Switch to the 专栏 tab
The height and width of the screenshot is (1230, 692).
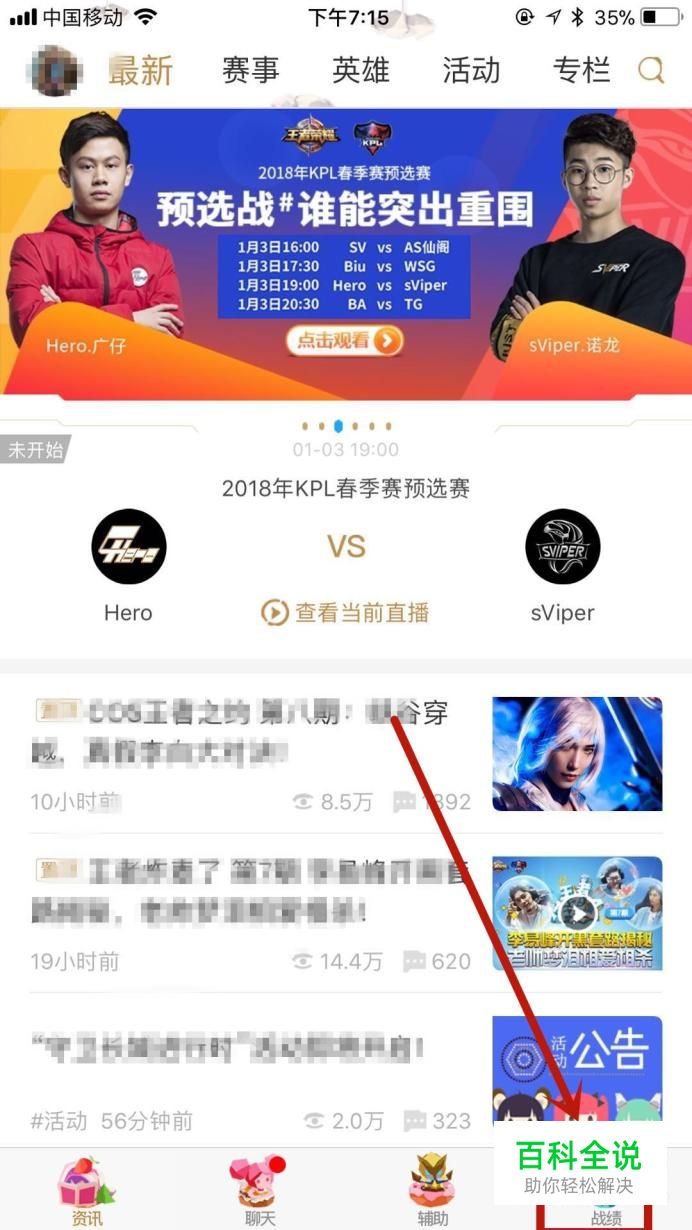581,70
